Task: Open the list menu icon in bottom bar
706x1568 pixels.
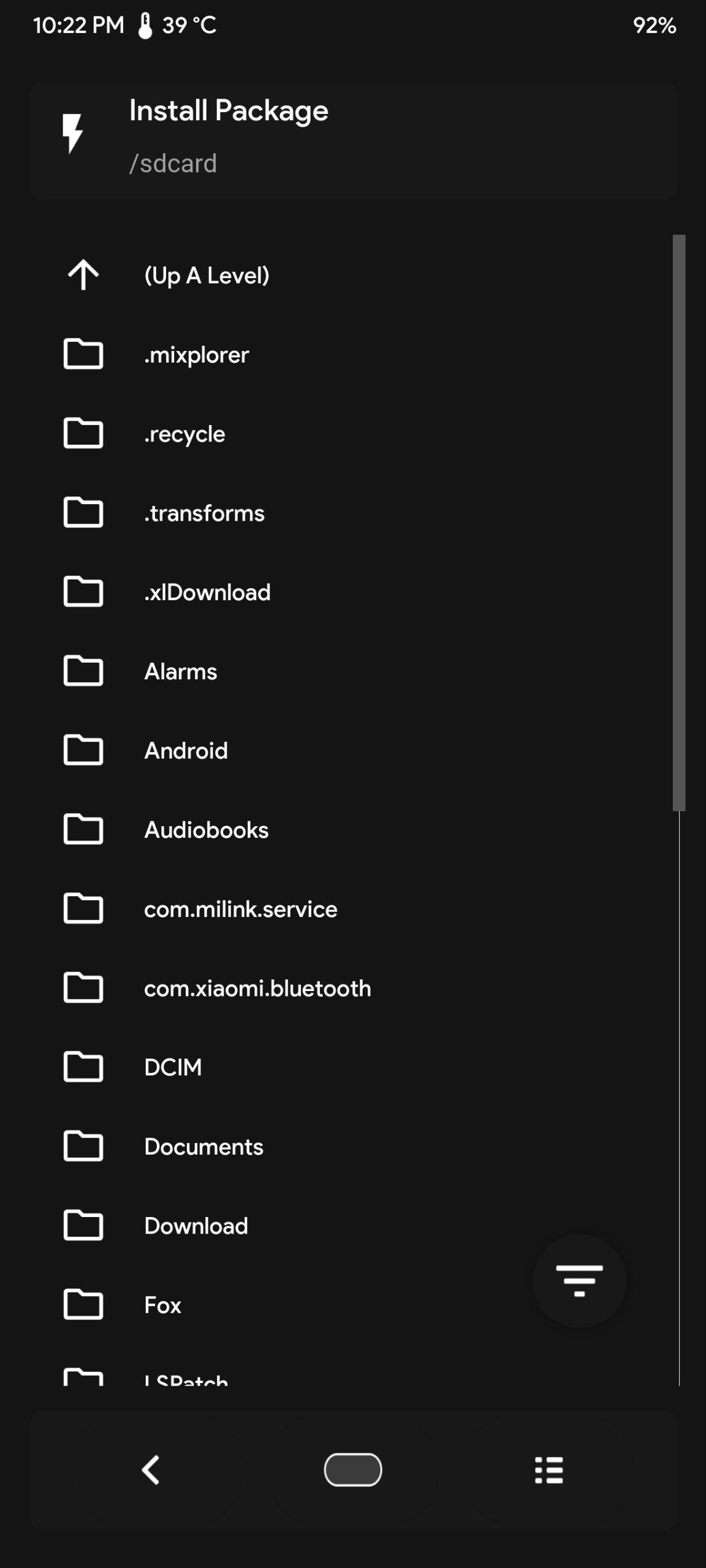Action: (x=548, y=1470)
